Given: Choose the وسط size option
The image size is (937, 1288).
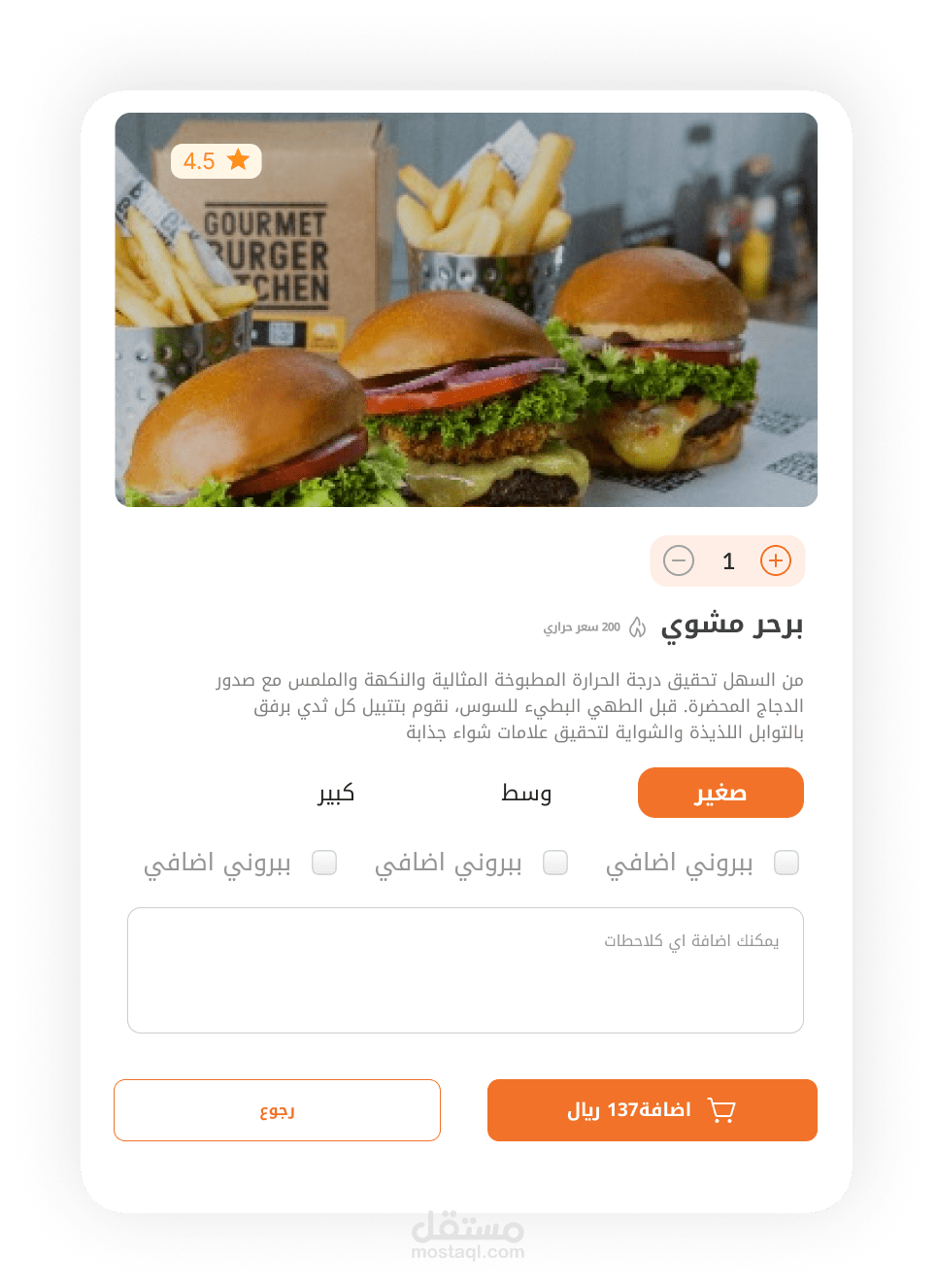Looking at the screenshot, I should [x=526, y=793].
